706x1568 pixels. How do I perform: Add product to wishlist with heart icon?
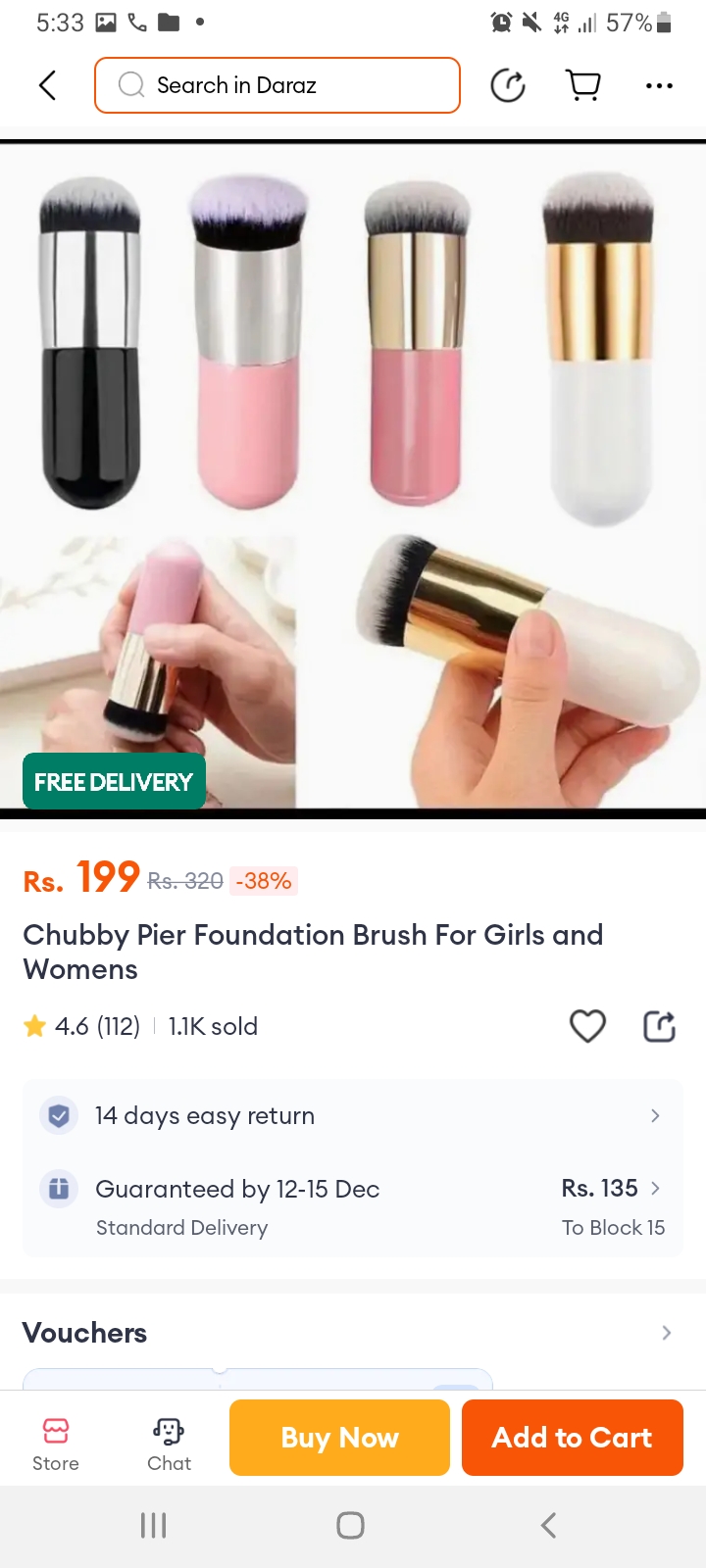pyautogui.click(x=587, y=1026)
